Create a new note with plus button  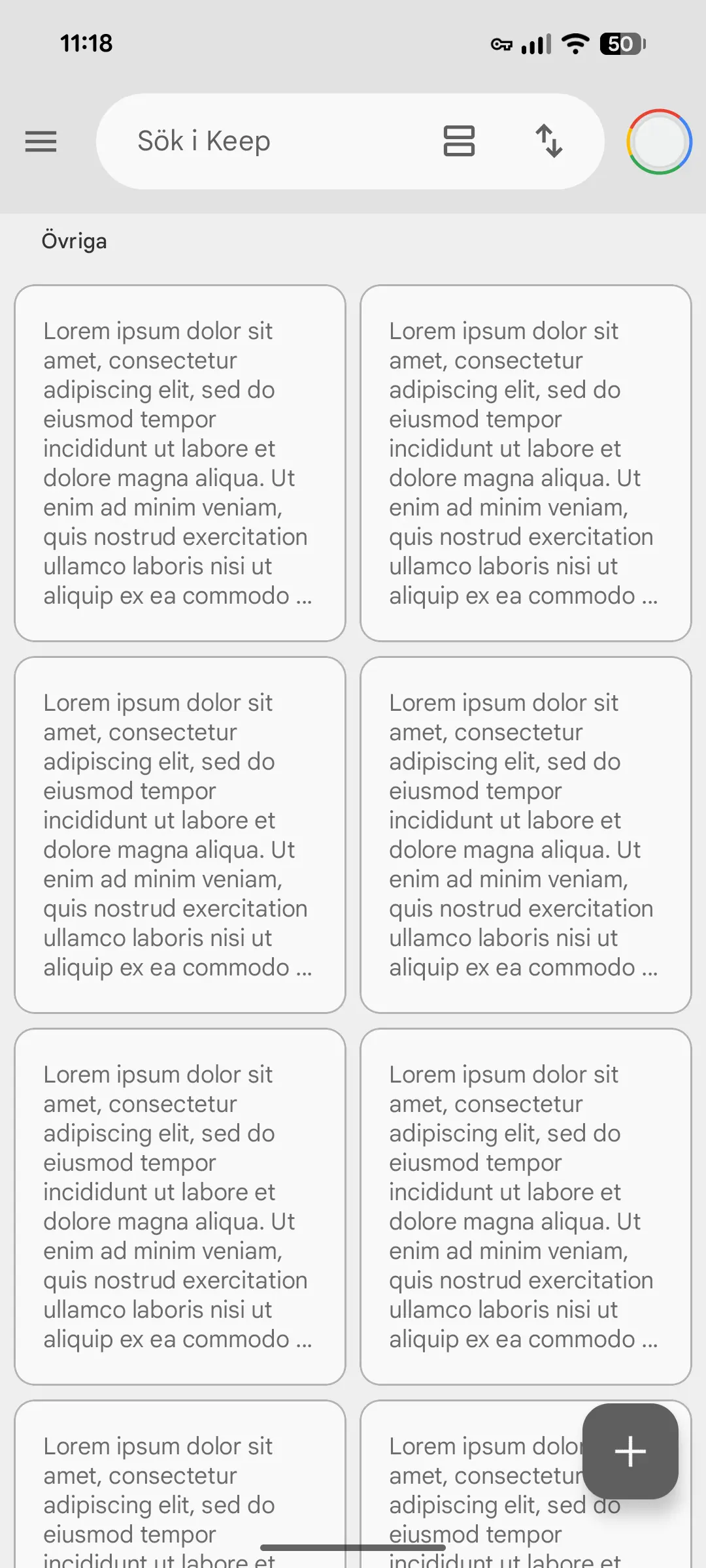click(630, 1451)
